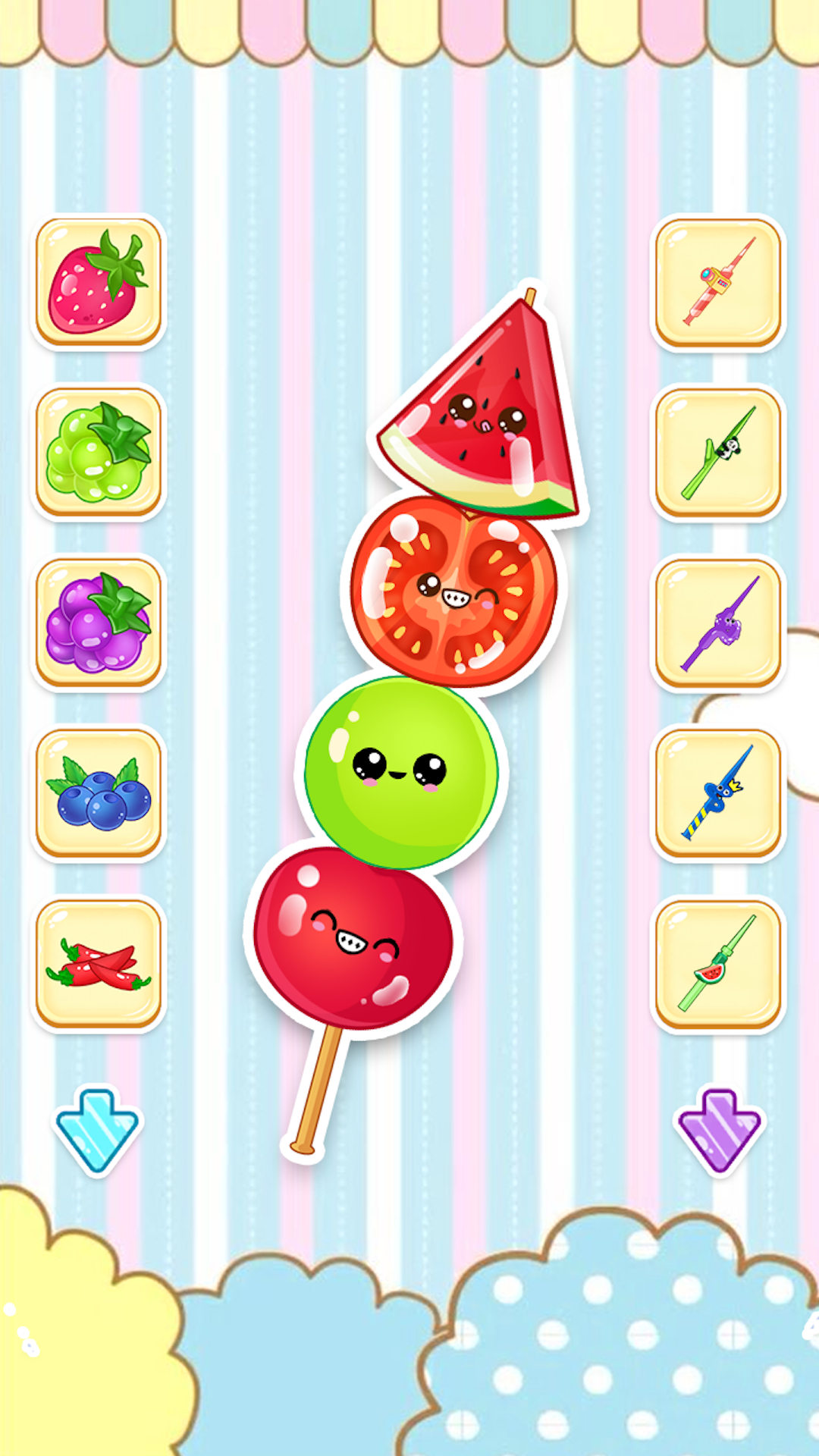Image resolution: width=819 pixels, height=1456 pixels.
Task: Choose the pink striped robot skewer stick
Action: (x=718, y=282)
